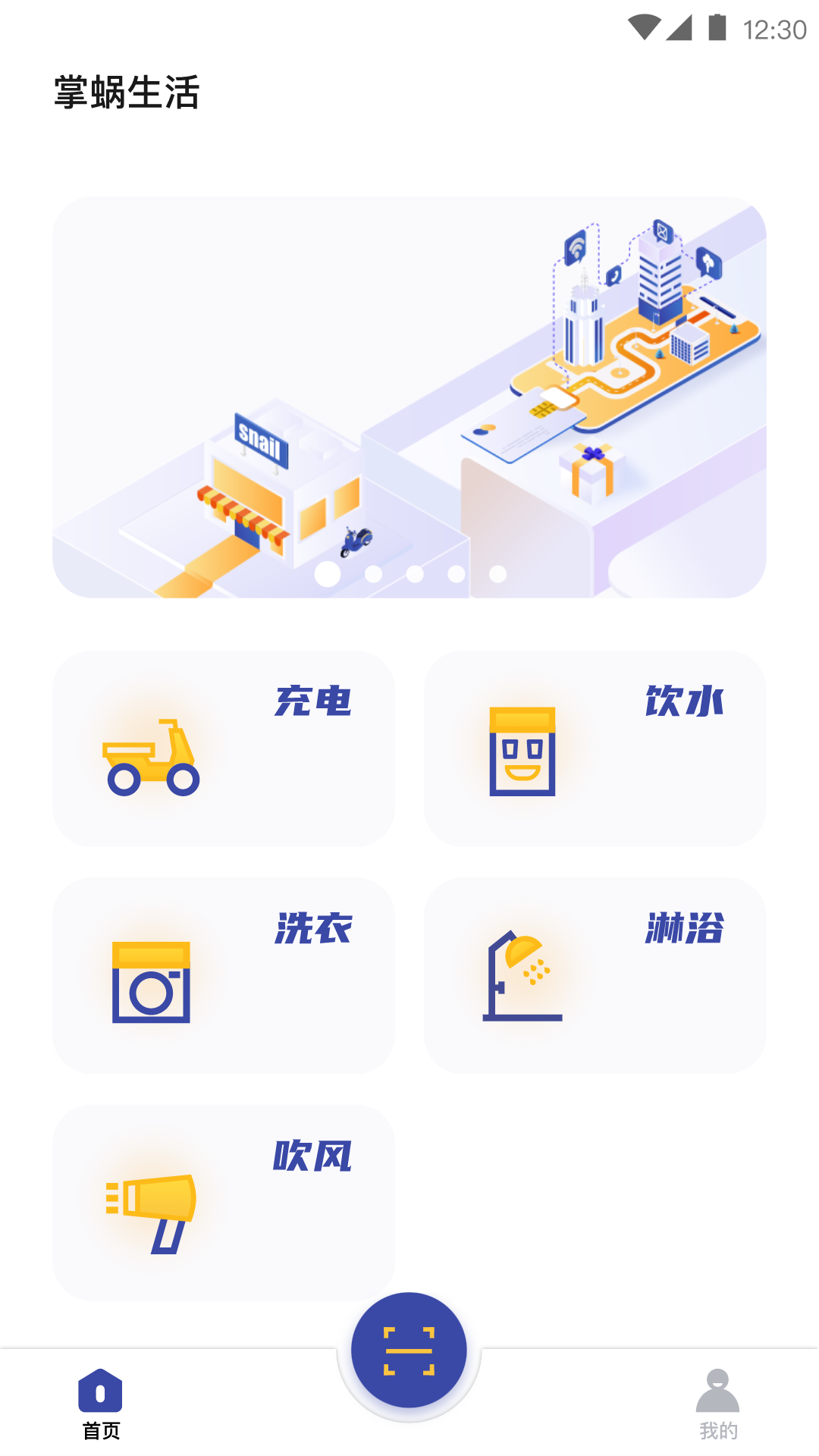Open the 饮水 drinking water card
The image size is (819, 1456).
[595, 748]
